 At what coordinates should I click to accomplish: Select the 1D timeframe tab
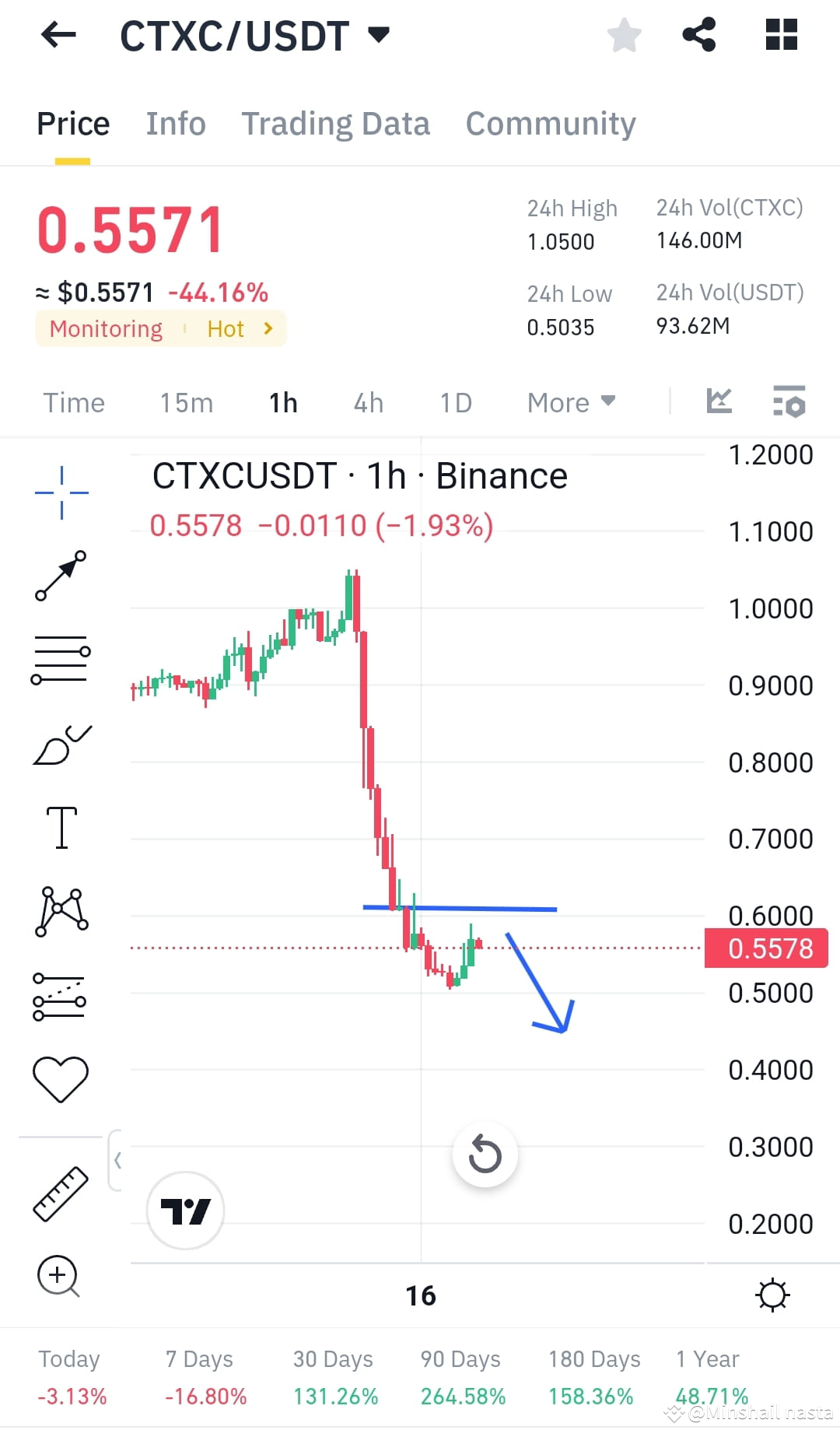pyautogui.click(x=457, y=402)
